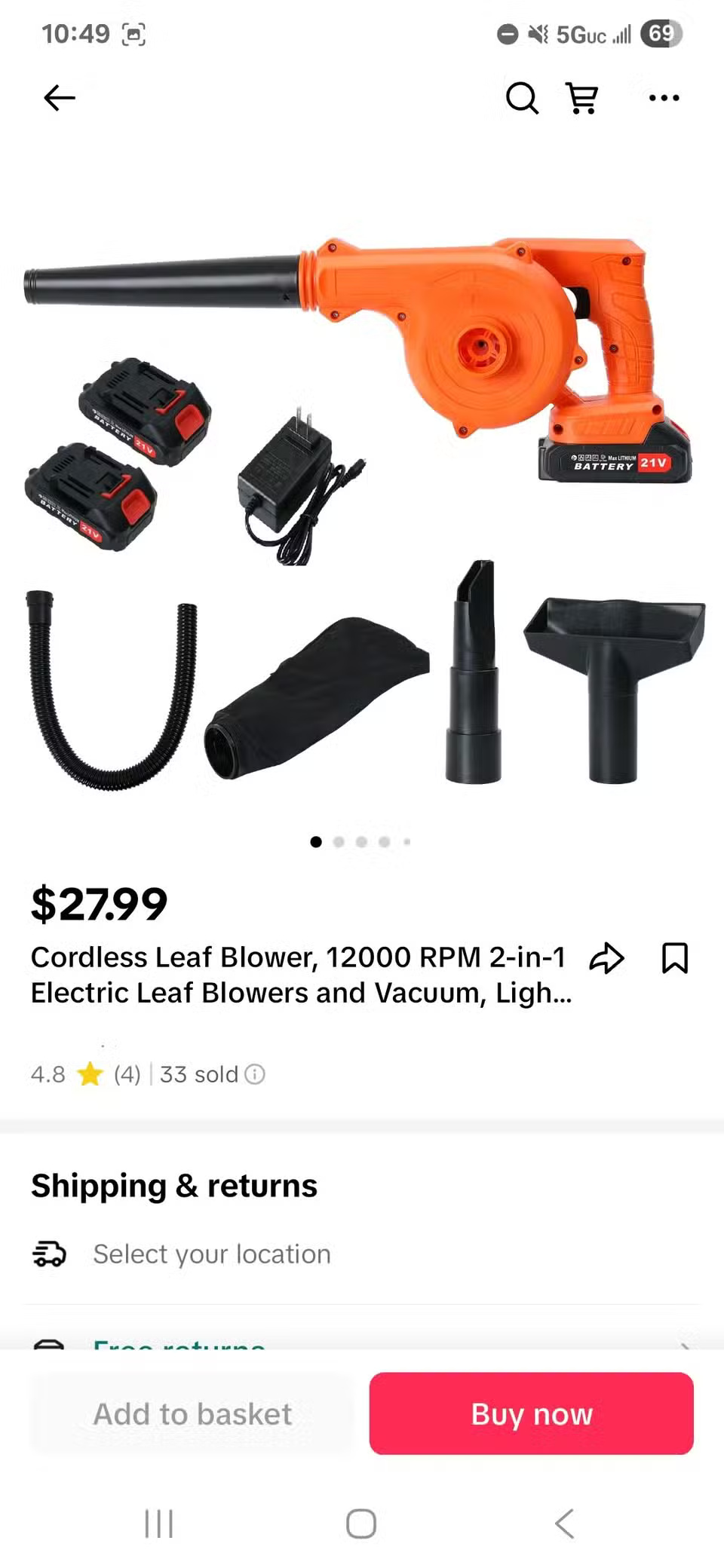
Task: Open Select your location
Action: click(x=211, y=1254)
